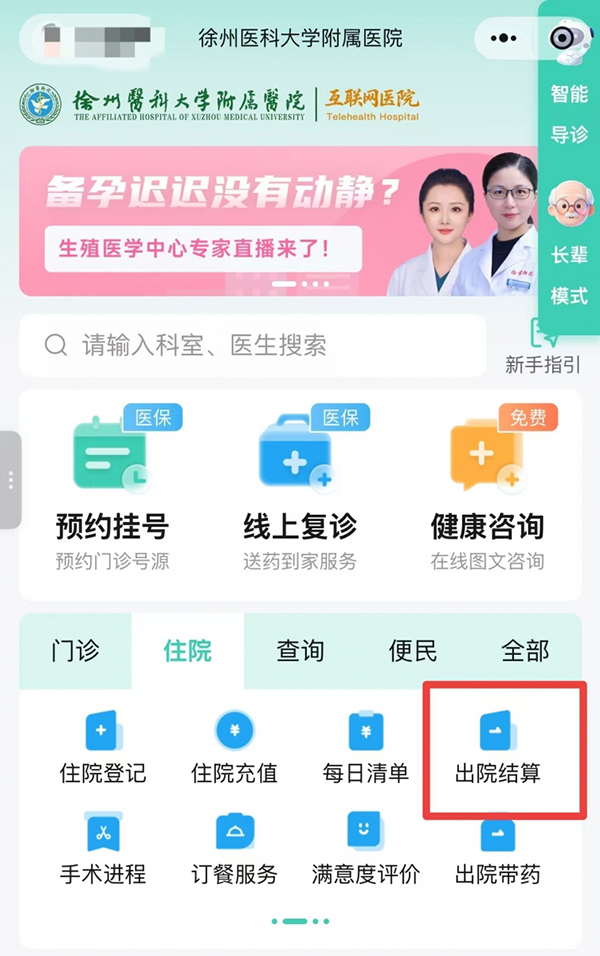Open the 智能导诊 assistant
The height and width of the screenshot is (956, 600).
point(569,112)
